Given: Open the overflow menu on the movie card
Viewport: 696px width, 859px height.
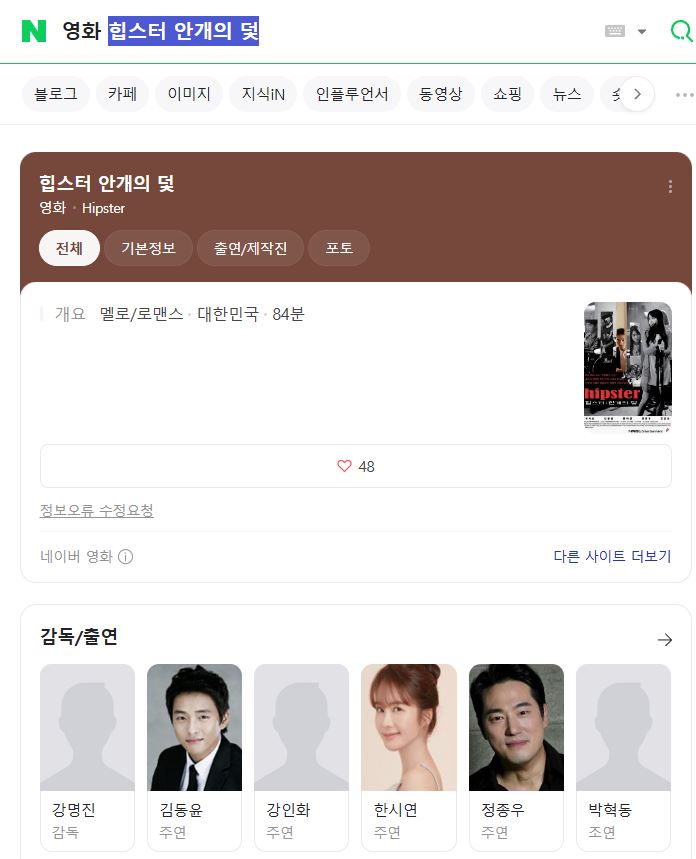Looking at the screenshot, I should pyautogui.click(x=670, y=186).
